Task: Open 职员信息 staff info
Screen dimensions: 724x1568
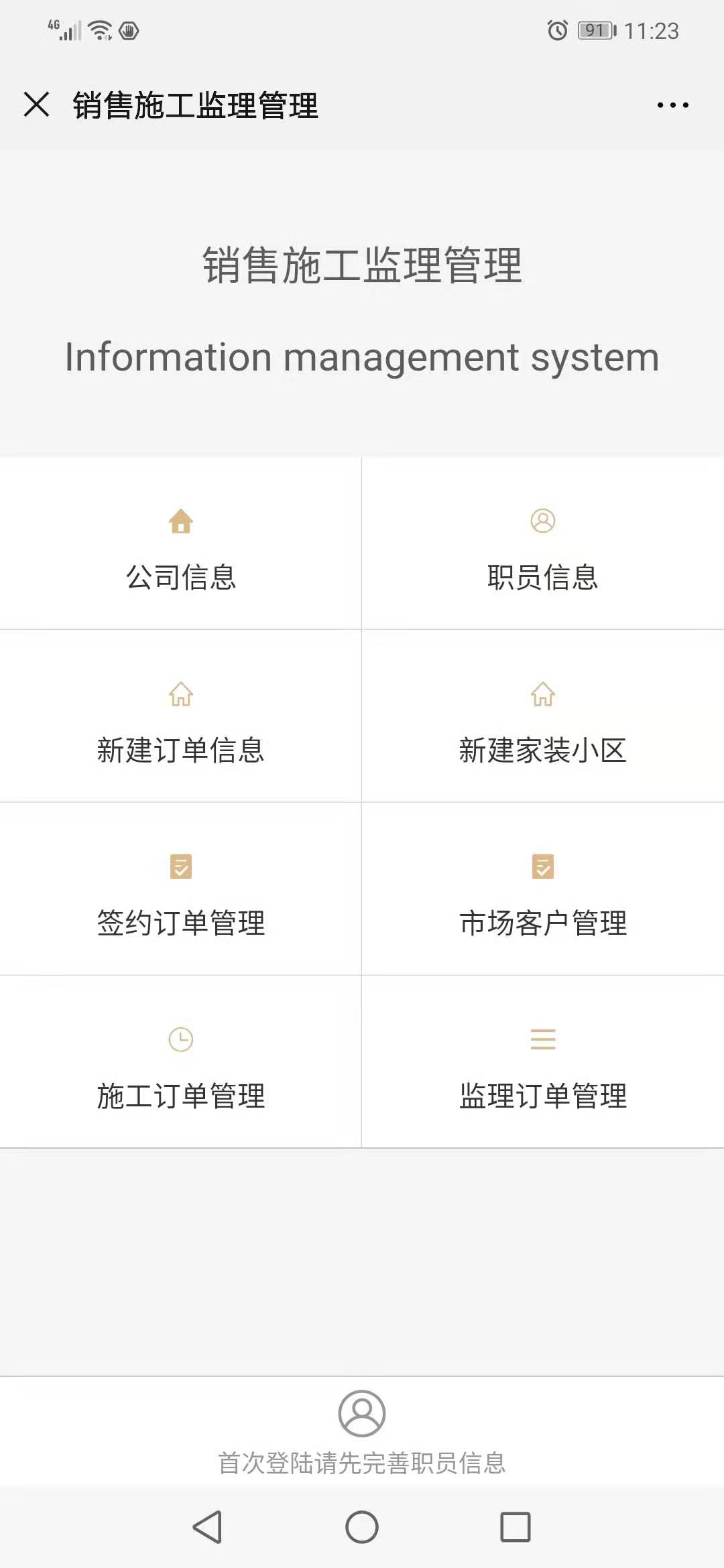Action: coord(543,543)
